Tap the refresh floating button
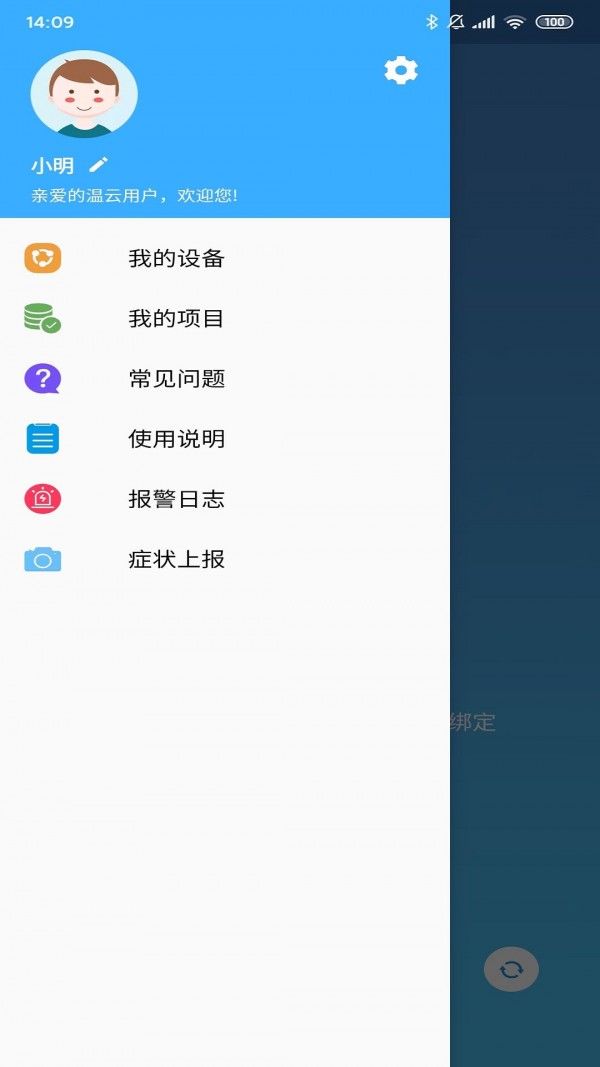The height and width of the screenshot is (1067, 600). 511,969
